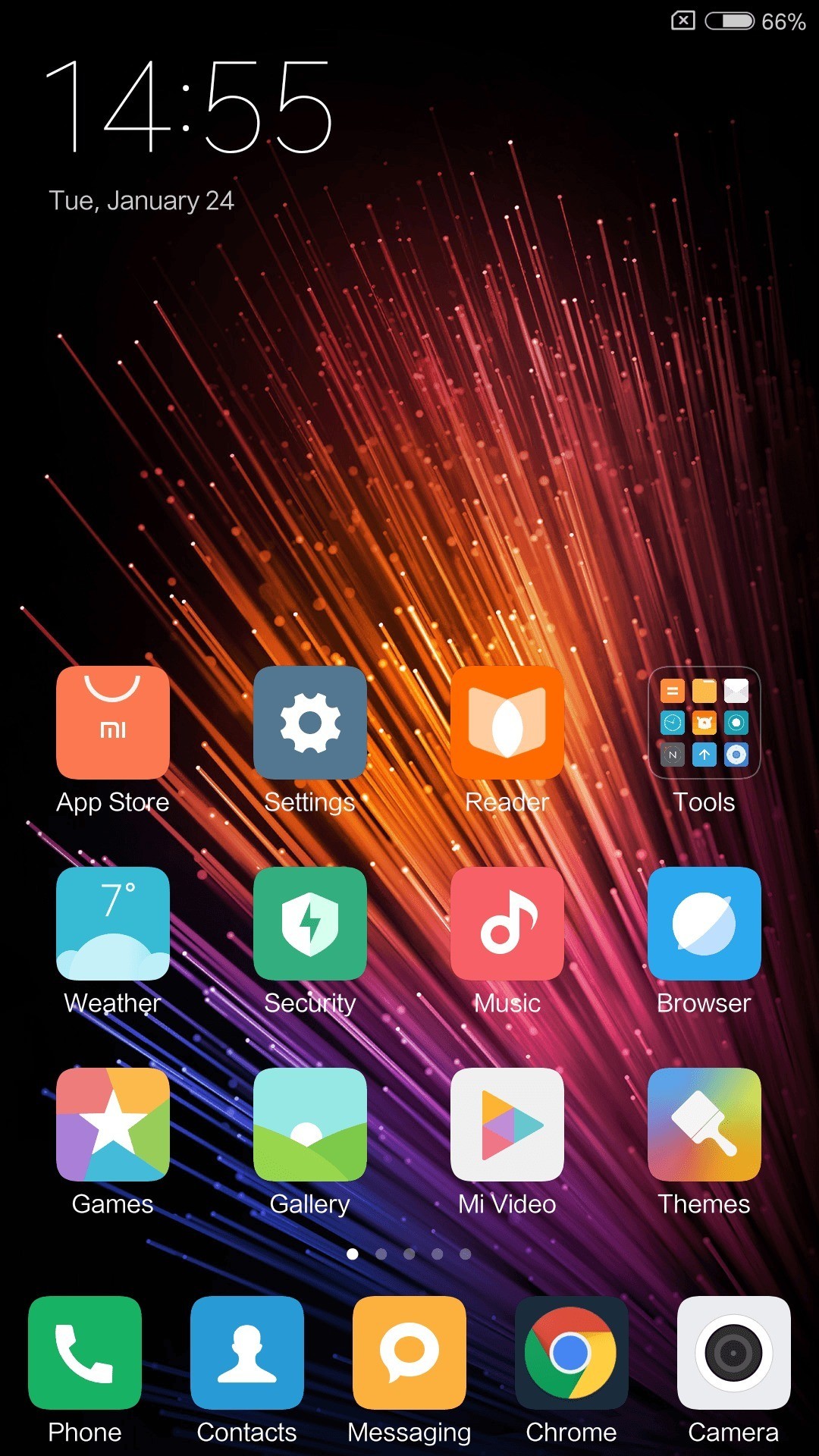Open the Mi Browser app
The width and height of the screenshot is (819, 1456).
704,924
